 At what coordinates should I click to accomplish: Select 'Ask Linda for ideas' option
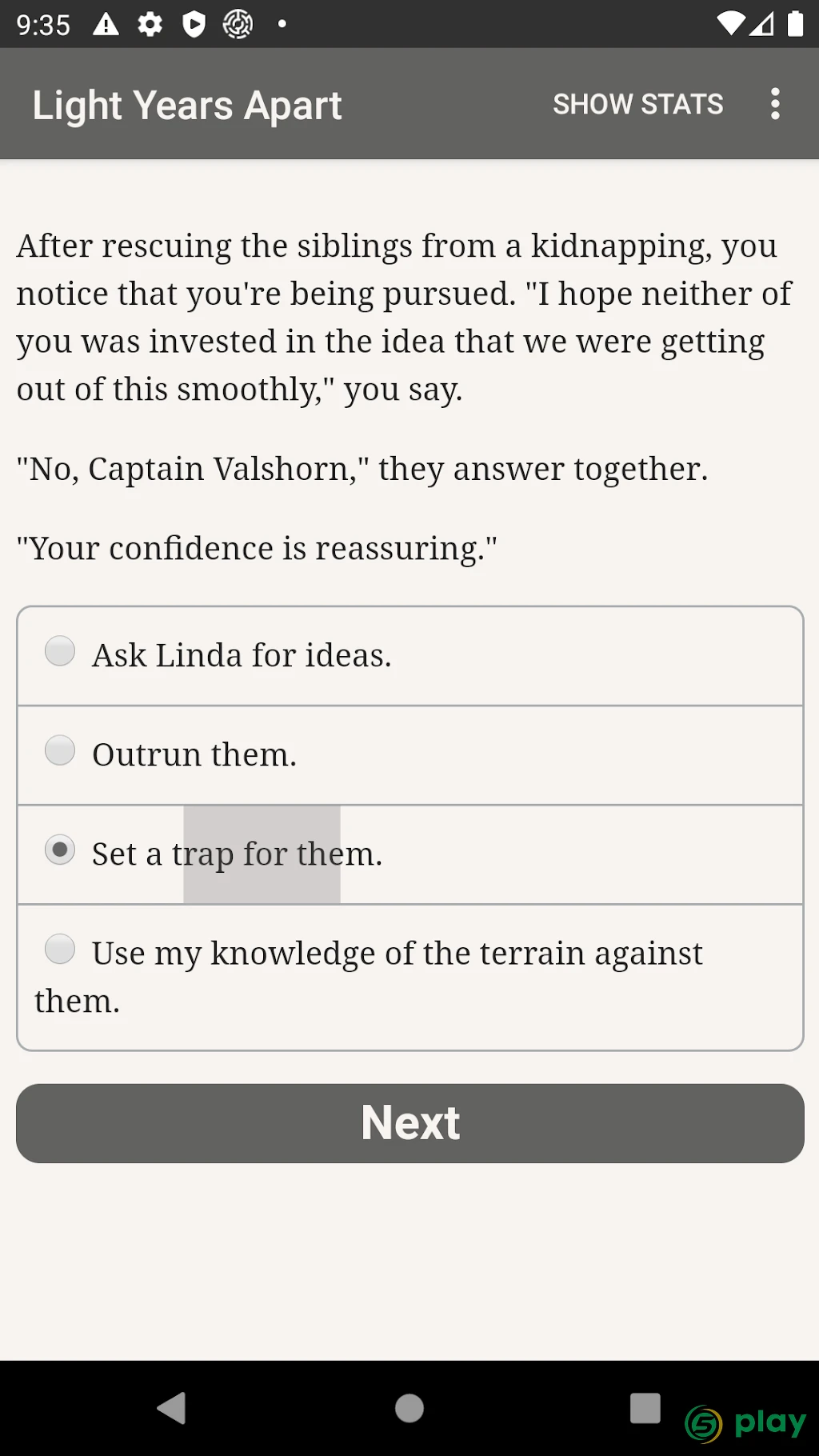point(409,656)
